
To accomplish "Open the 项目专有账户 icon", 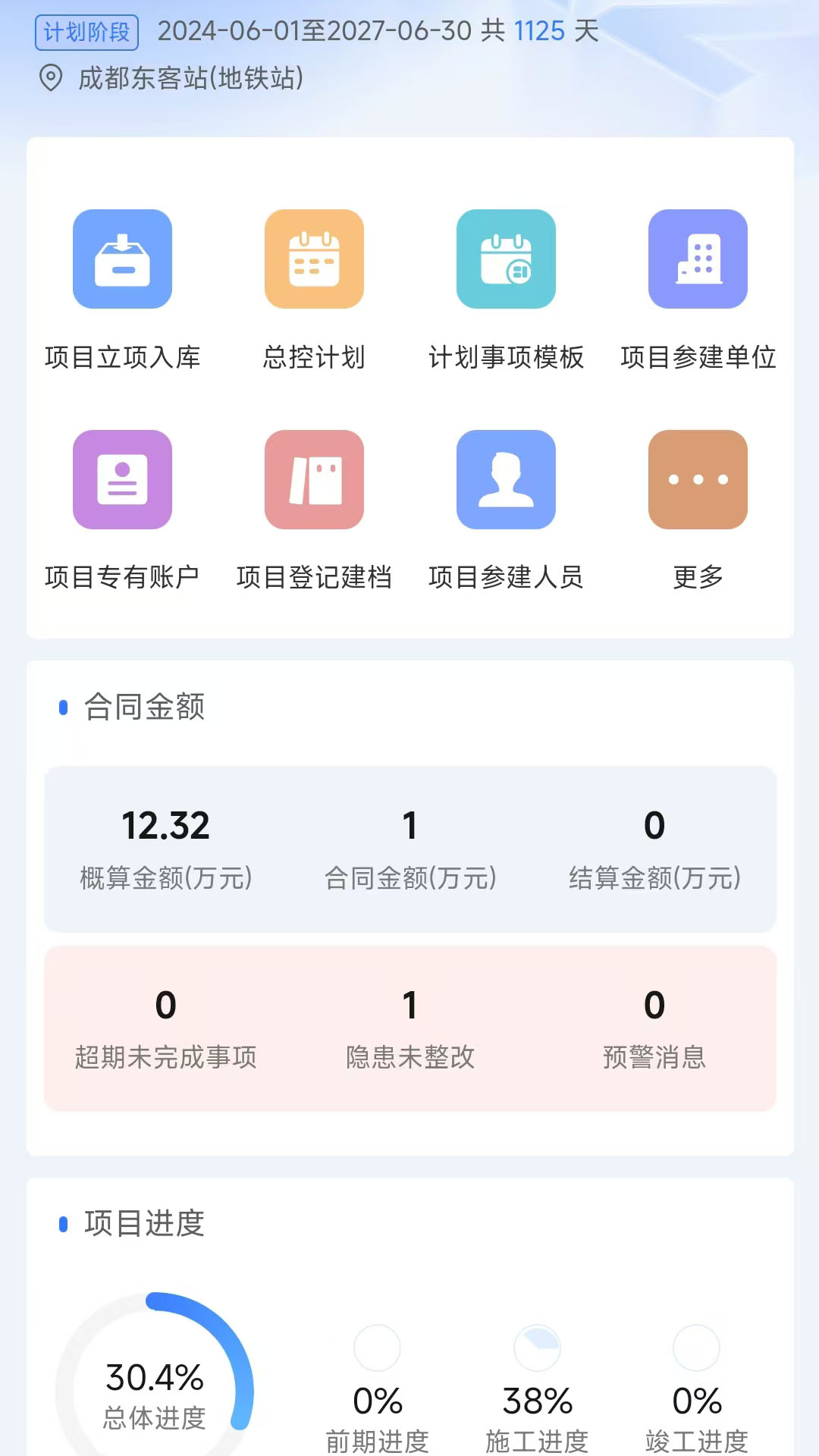I will tap(122, 480).
